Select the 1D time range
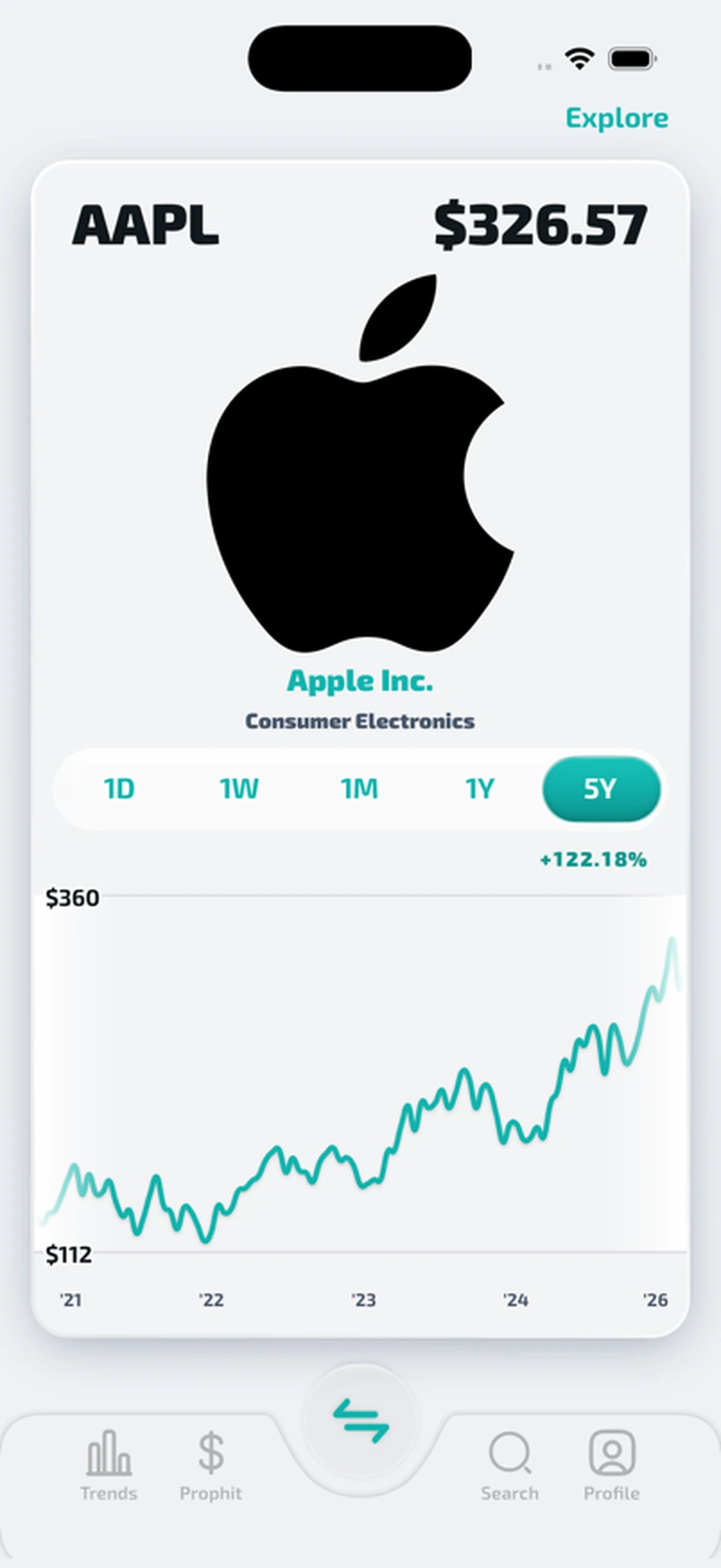 point(119,788)
